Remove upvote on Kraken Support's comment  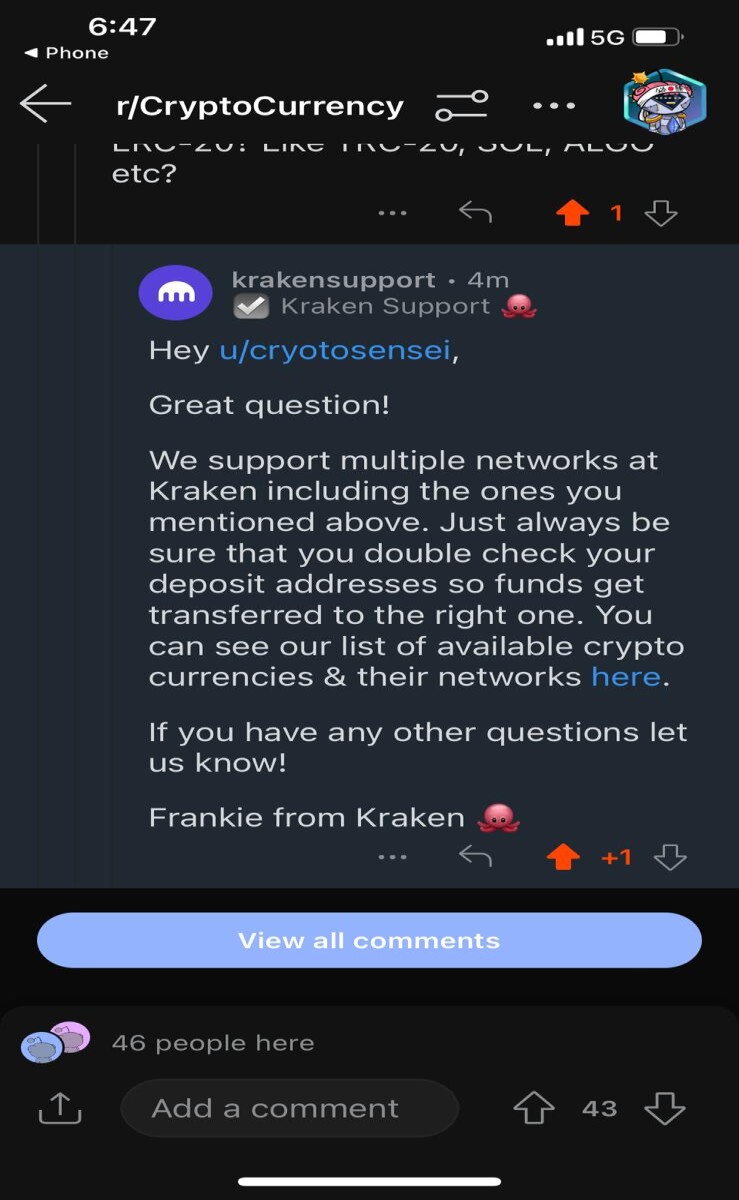coord(564,857)
